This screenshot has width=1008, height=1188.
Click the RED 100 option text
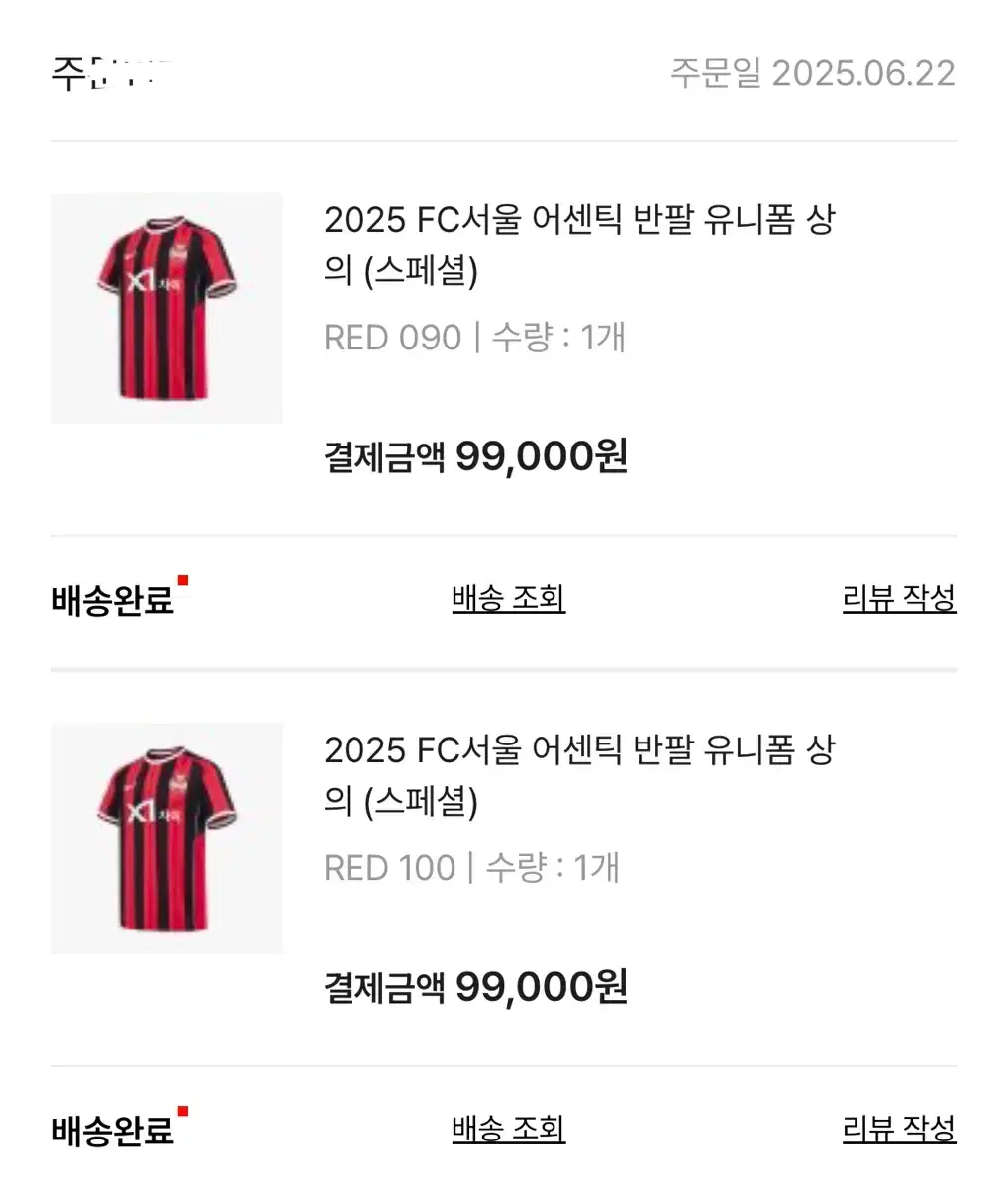click(x=390, y=868)
